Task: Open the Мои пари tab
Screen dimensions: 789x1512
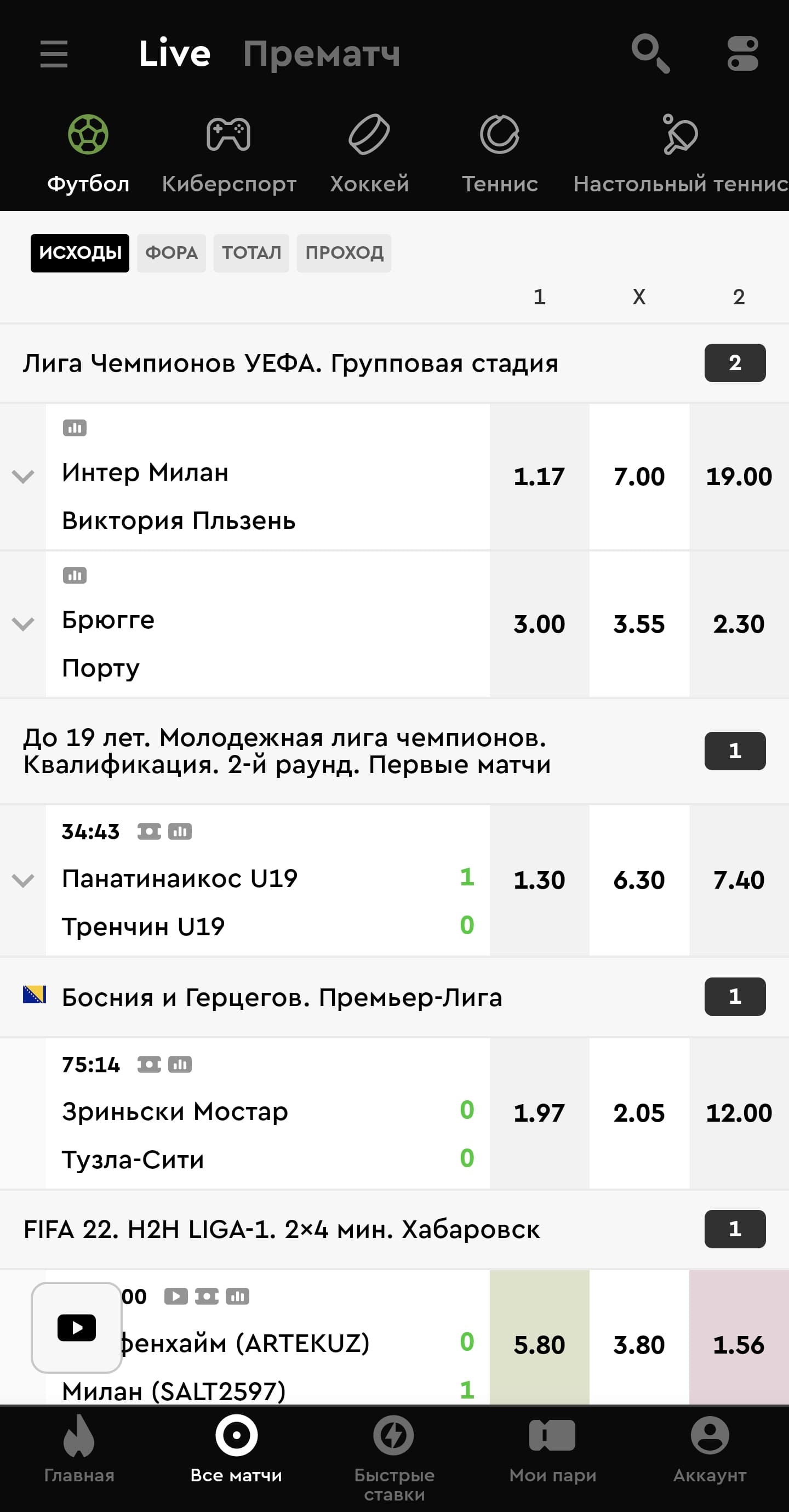Action: (552, 1450)
